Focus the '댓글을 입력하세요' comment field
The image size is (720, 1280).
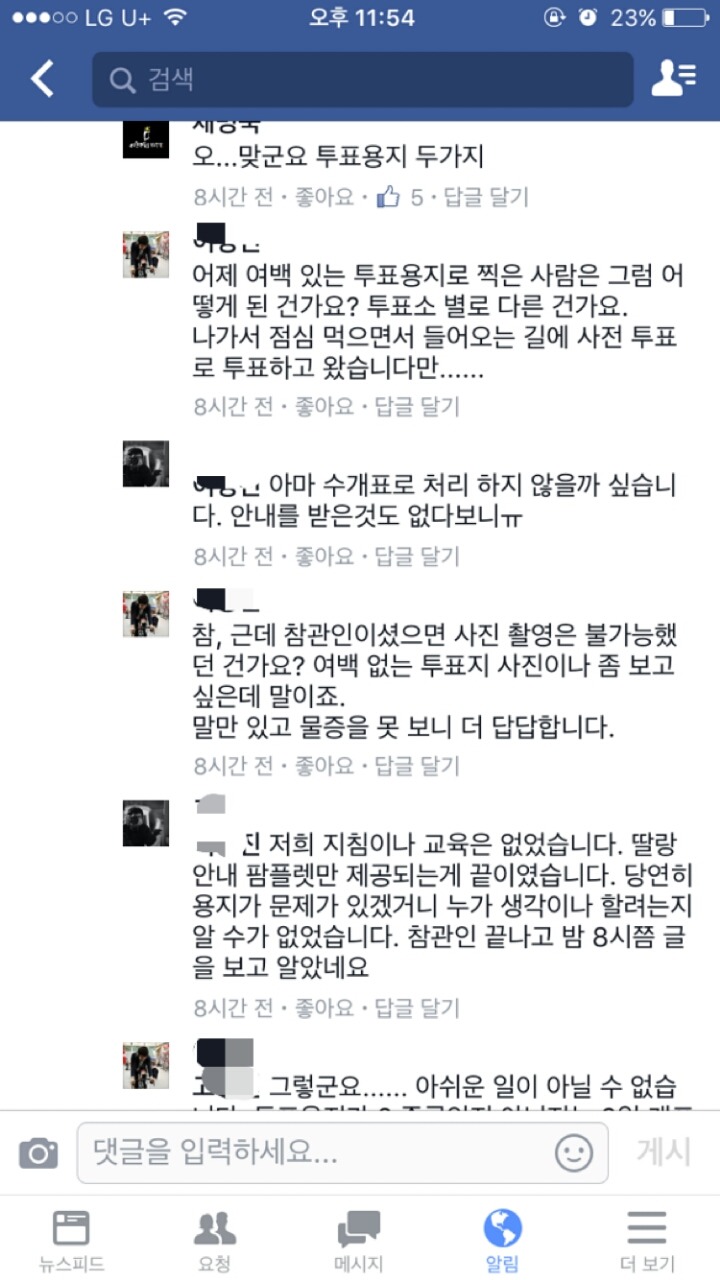320,1153
